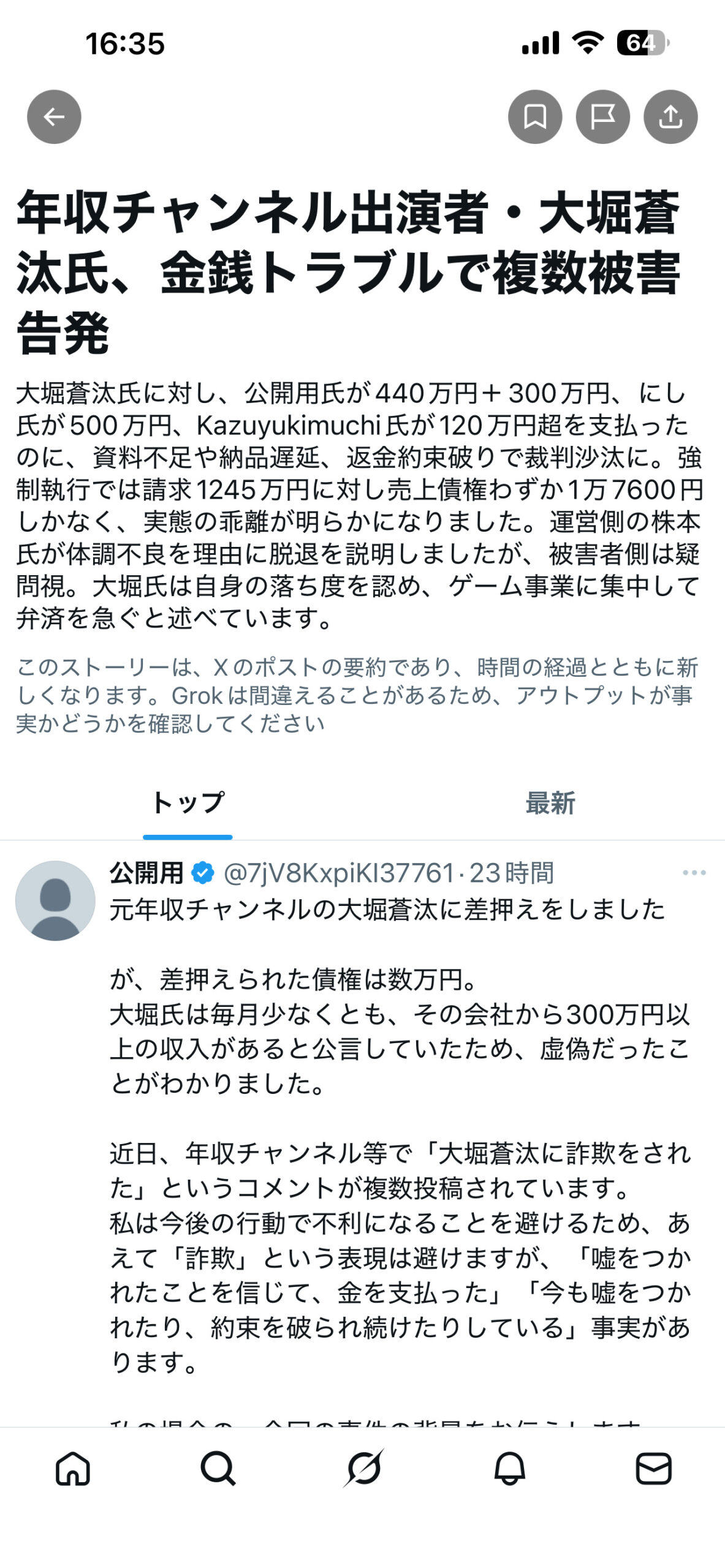Open the notifications bell

tap(509, 1469)
